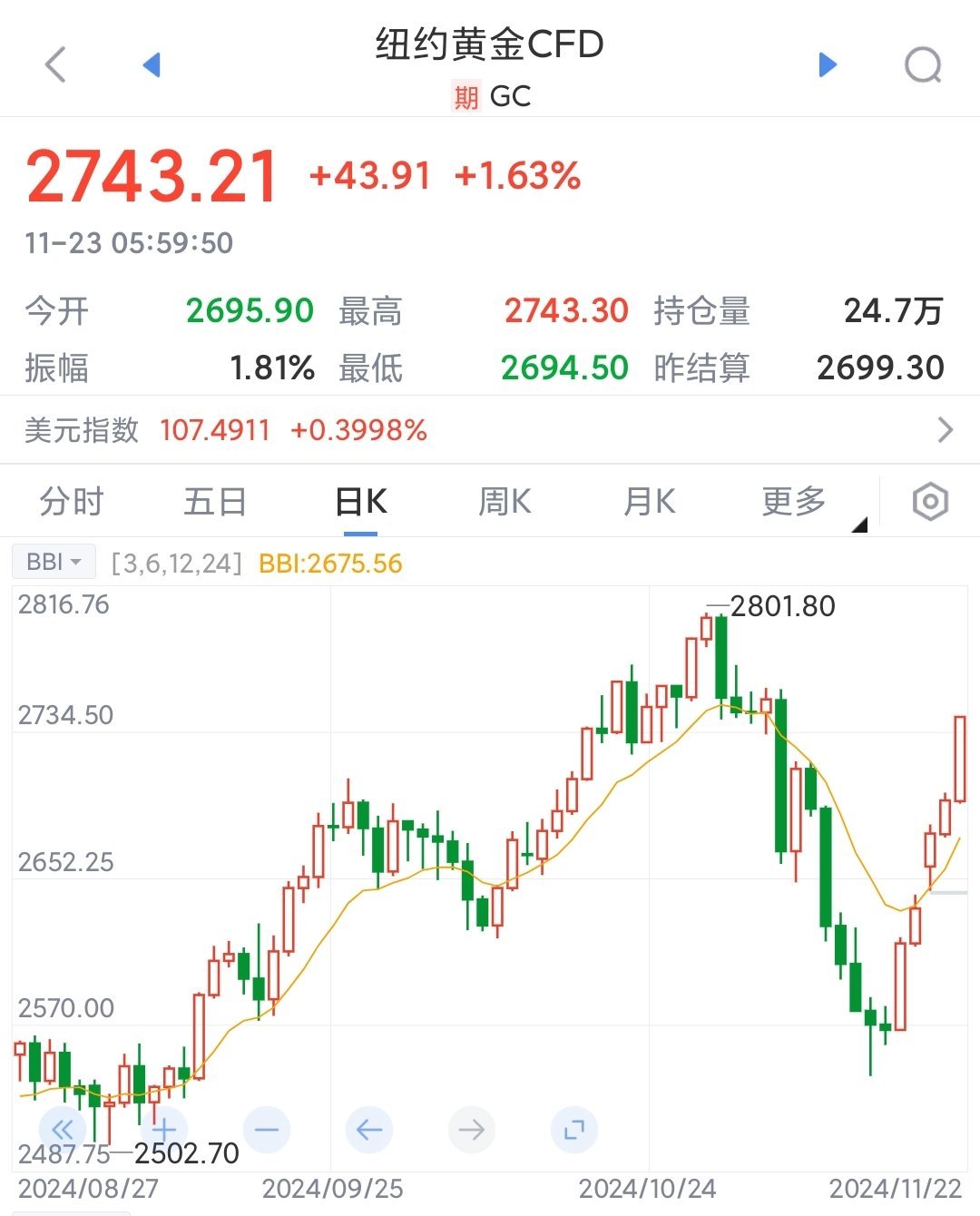The image size is (980, 1216).
Task: Open 美元指数 details via the right chevron
Action: pyautogui.click(x=944, y=429)
